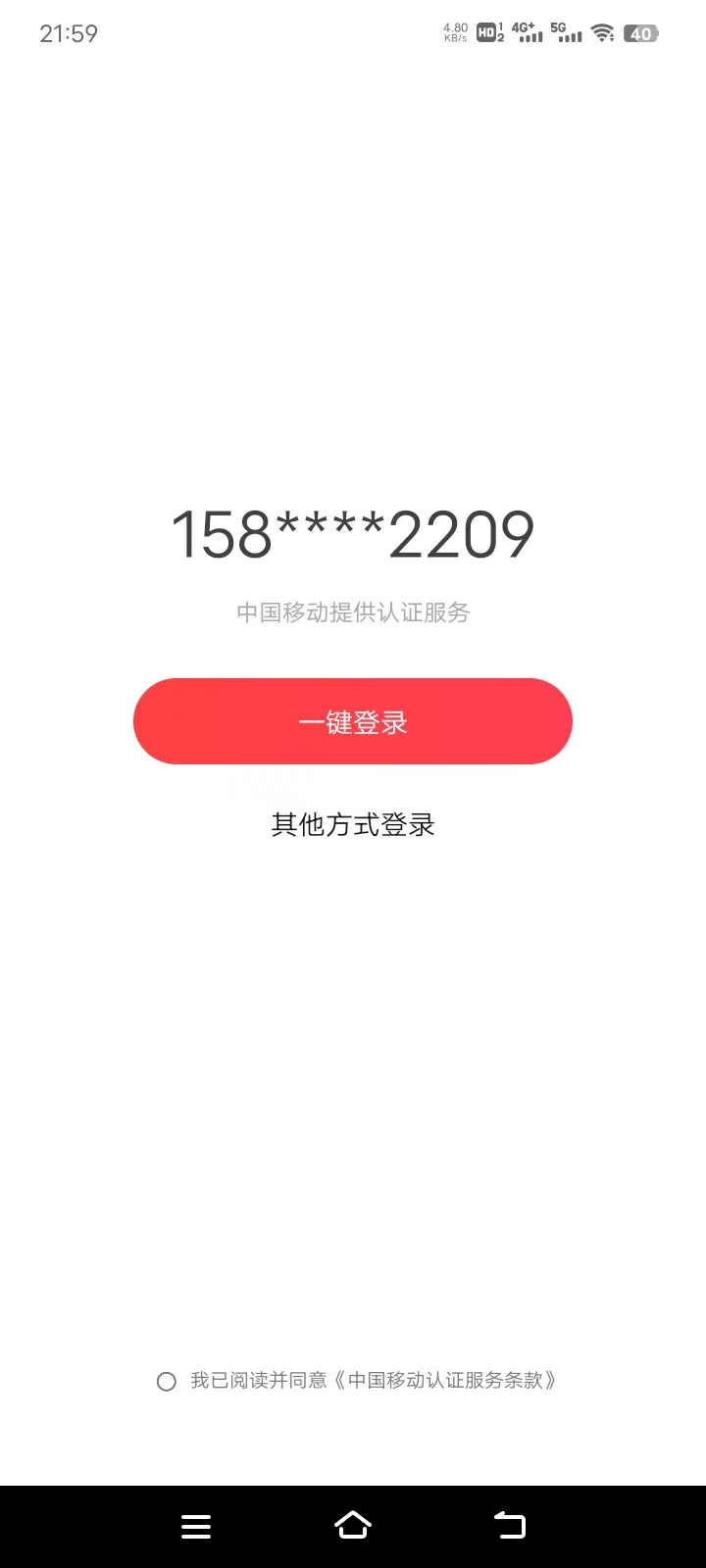
Task: Check the 我已阅读并同意 agreement circle
Action: click(167, 1381)
